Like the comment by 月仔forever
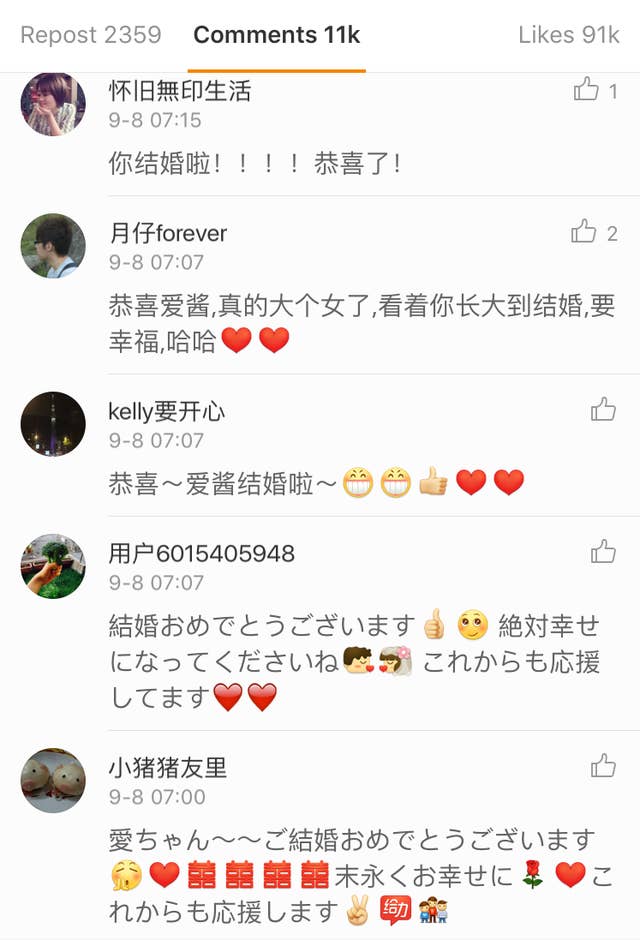Image resolution: width=640 pixels, height=940 pixels. click(x=584, y=233)
